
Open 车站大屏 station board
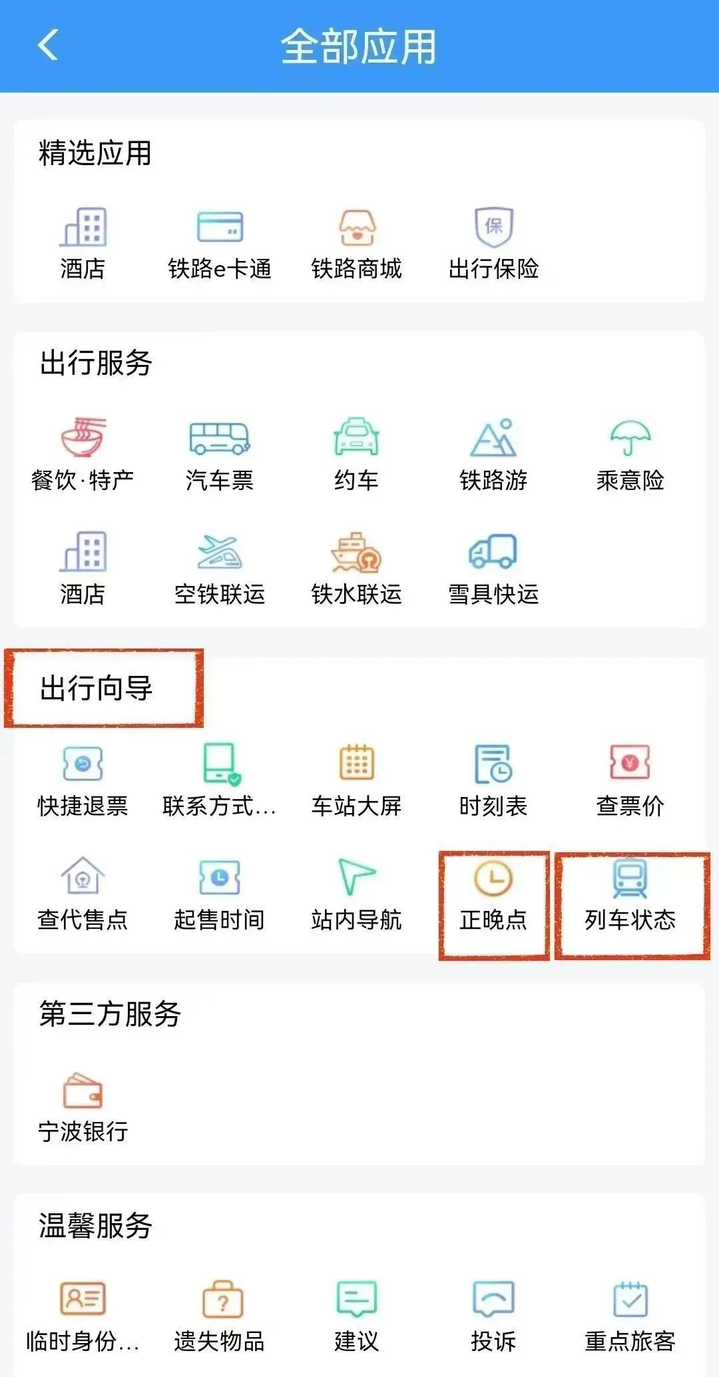click(356, 781)
